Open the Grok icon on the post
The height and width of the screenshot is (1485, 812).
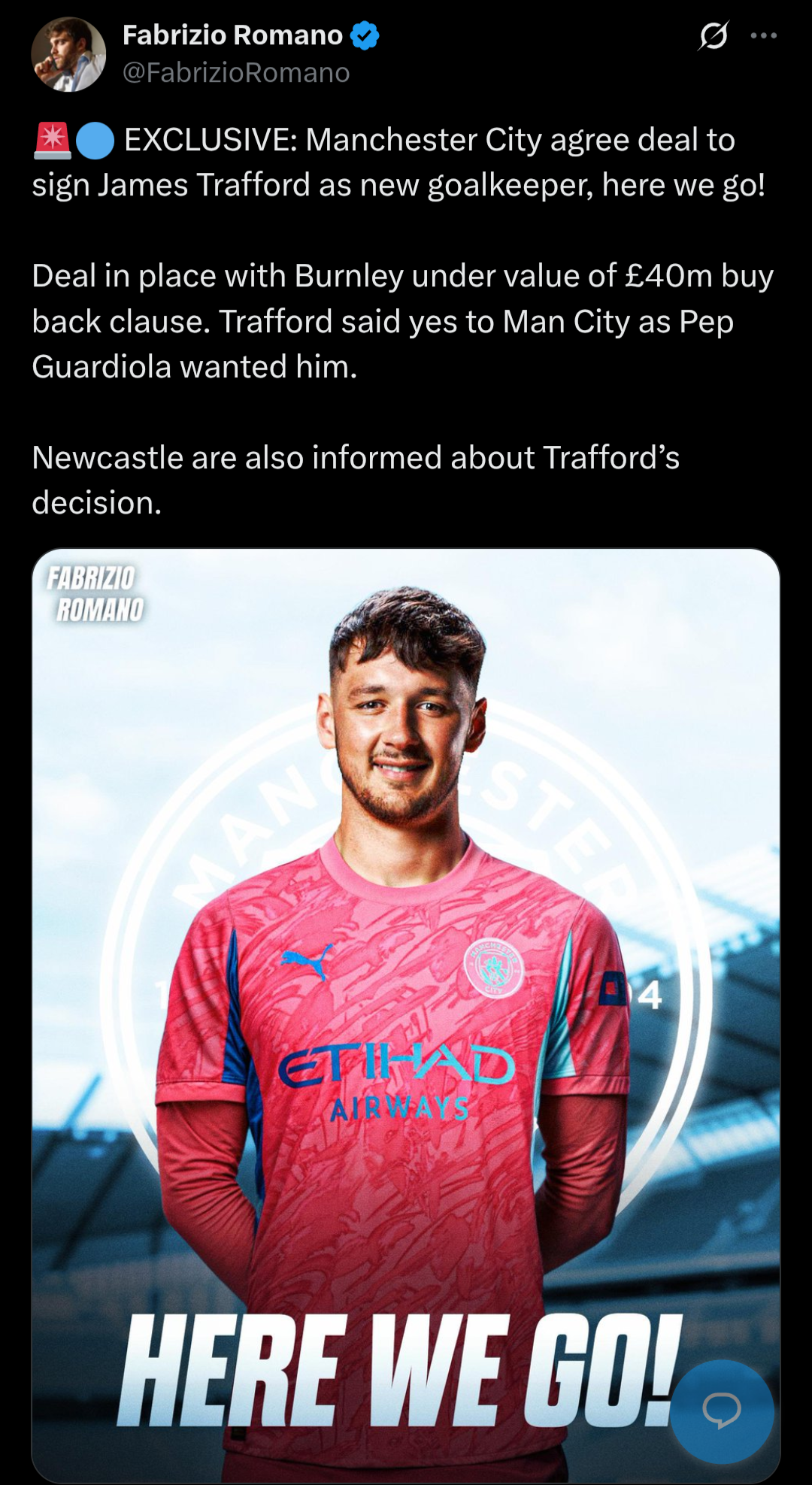tap(714, 35)
